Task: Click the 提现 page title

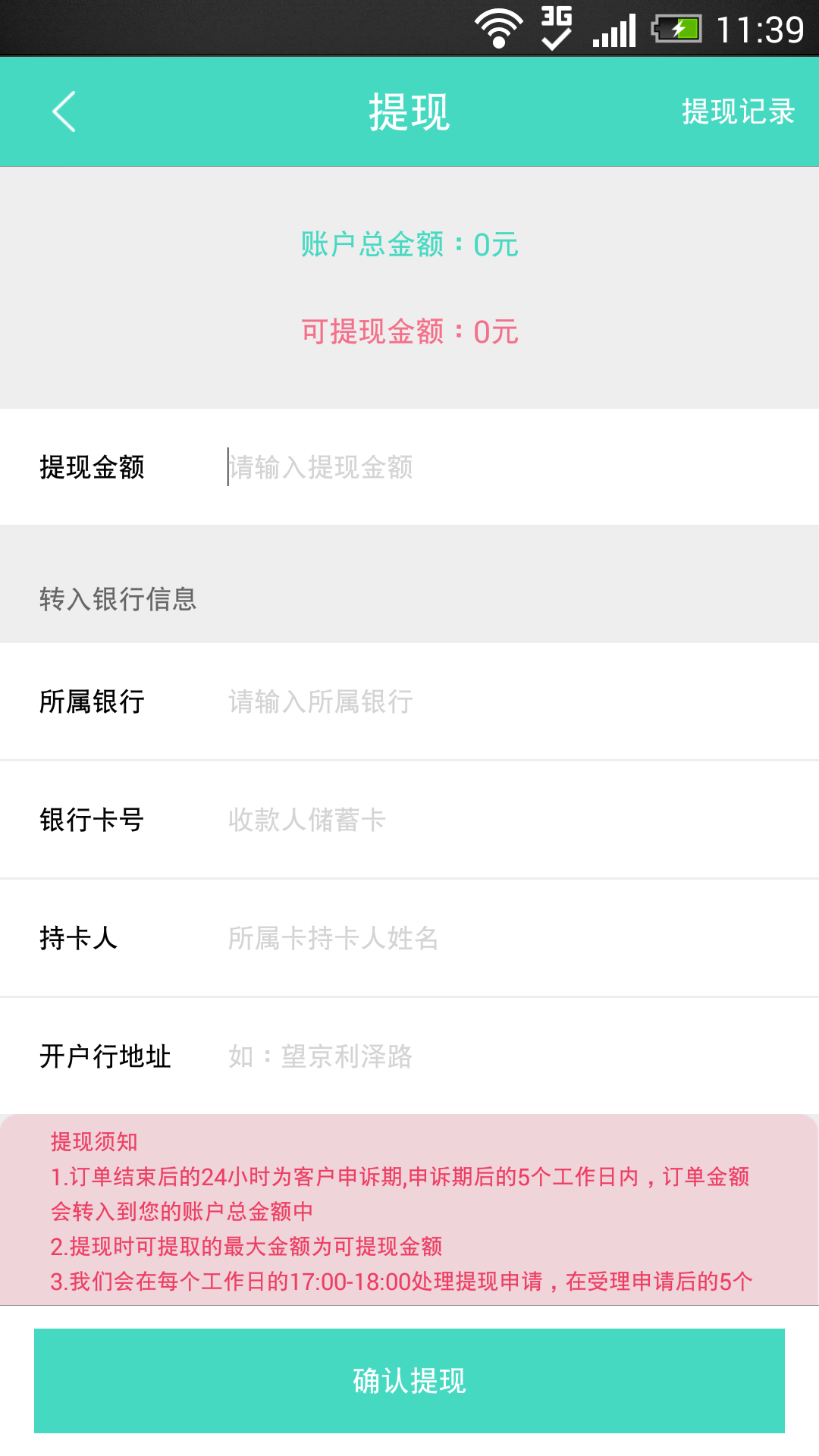Action: (409, 111)
